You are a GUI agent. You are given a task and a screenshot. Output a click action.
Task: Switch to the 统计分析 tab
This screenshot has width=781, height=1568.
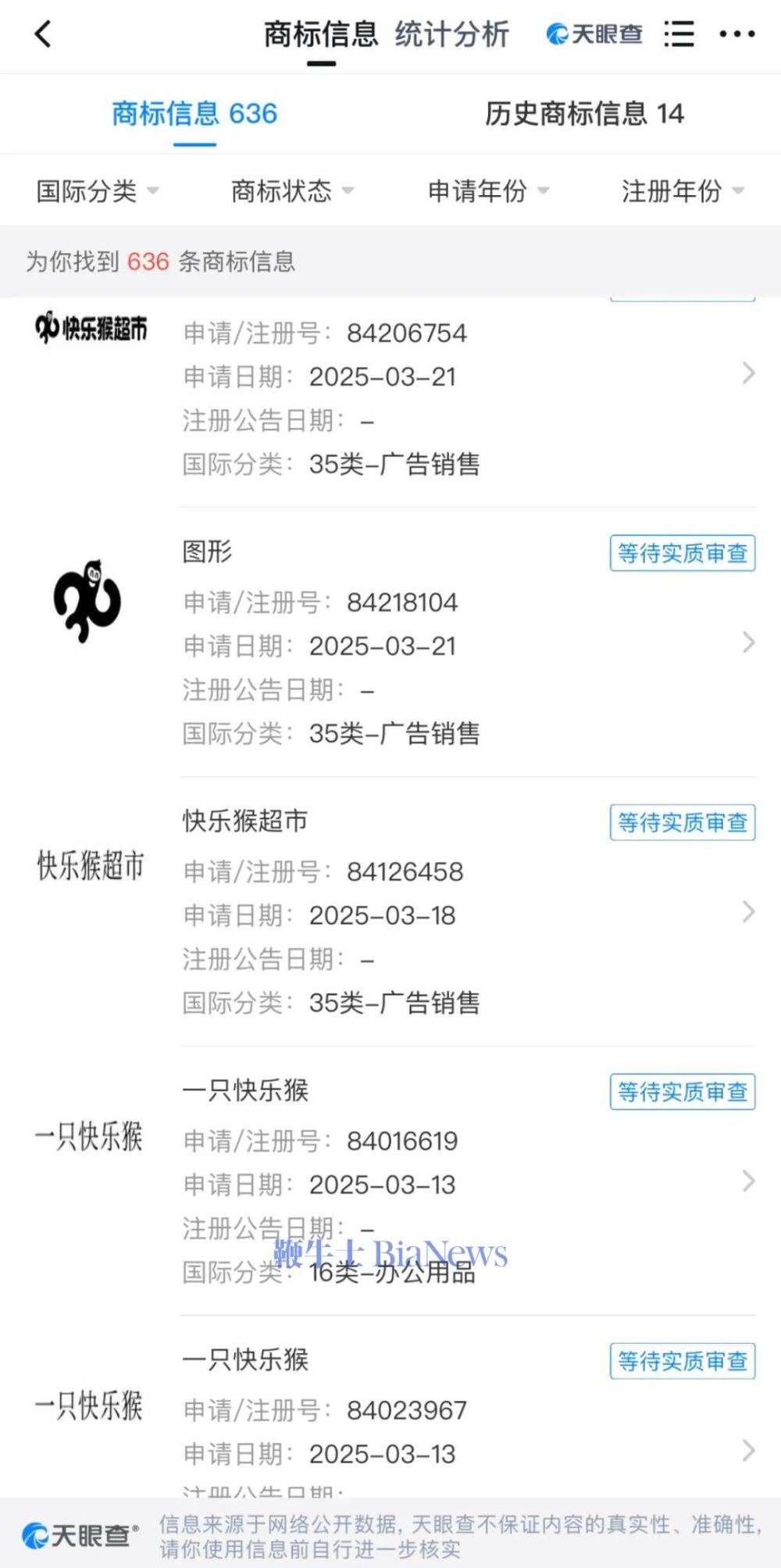(x=451, y=34)
